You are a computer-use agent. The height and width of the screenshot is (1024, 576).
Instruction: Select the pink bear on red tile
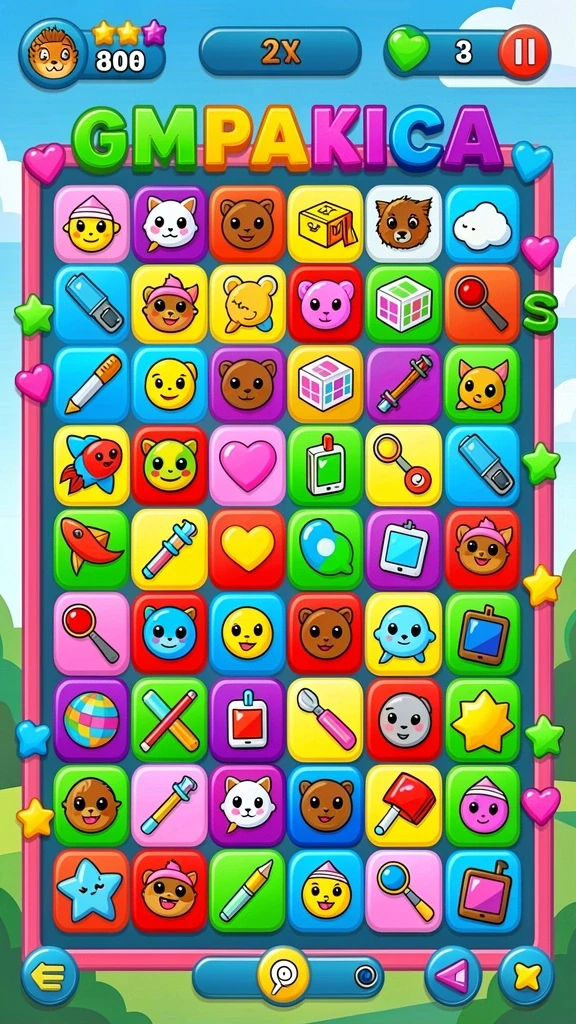pyautogui.click(x=326, y=304)
